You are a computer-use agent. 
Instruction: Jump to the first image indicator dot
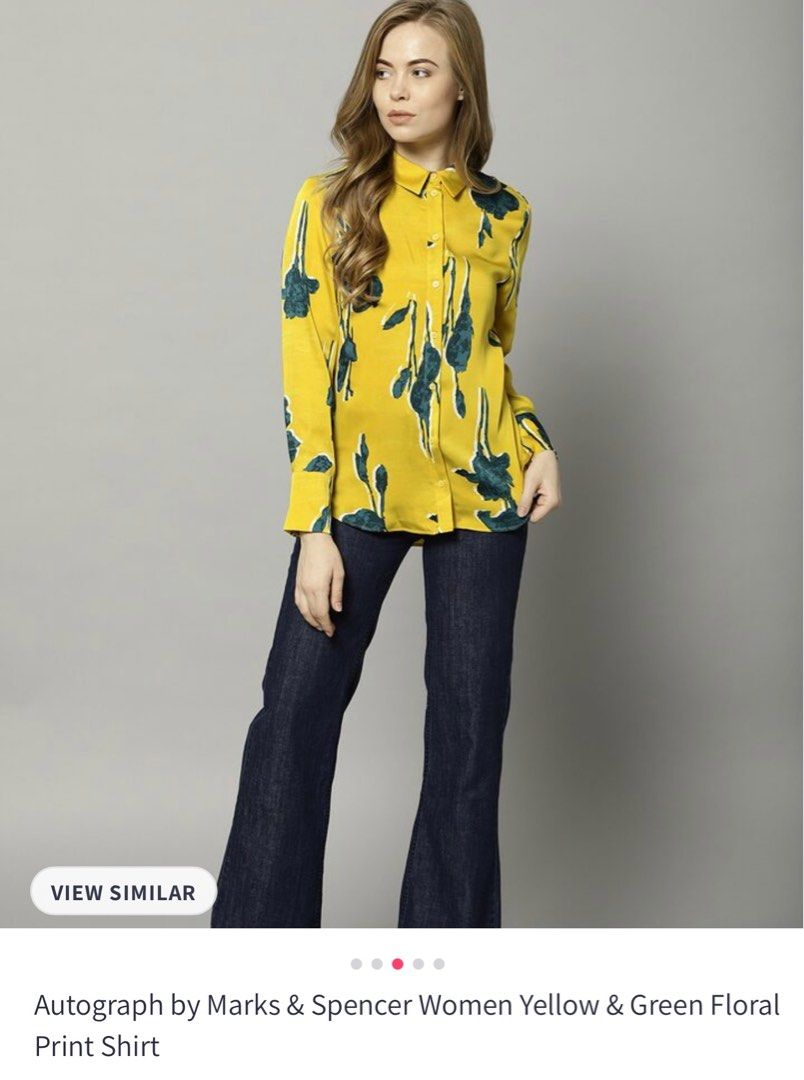pyautogui.click(x=356, y=964)
